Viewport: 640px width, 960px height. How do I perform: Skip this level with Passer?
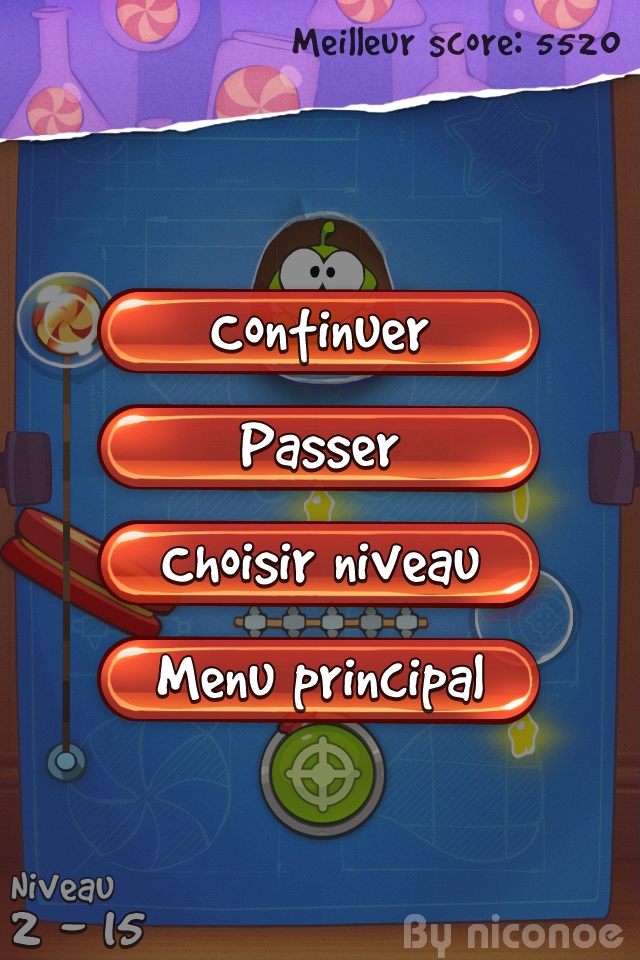click(x=320, y=447)
